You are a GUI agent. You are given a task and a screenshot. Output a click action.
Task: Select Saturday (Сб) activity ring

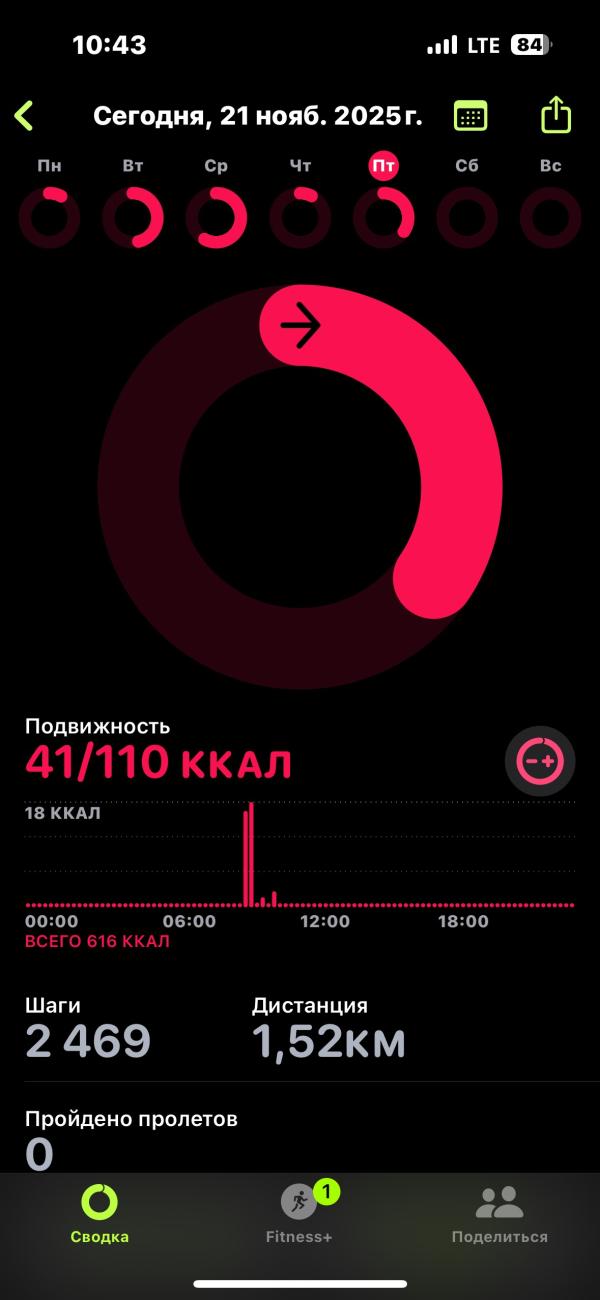click(467, 218)
